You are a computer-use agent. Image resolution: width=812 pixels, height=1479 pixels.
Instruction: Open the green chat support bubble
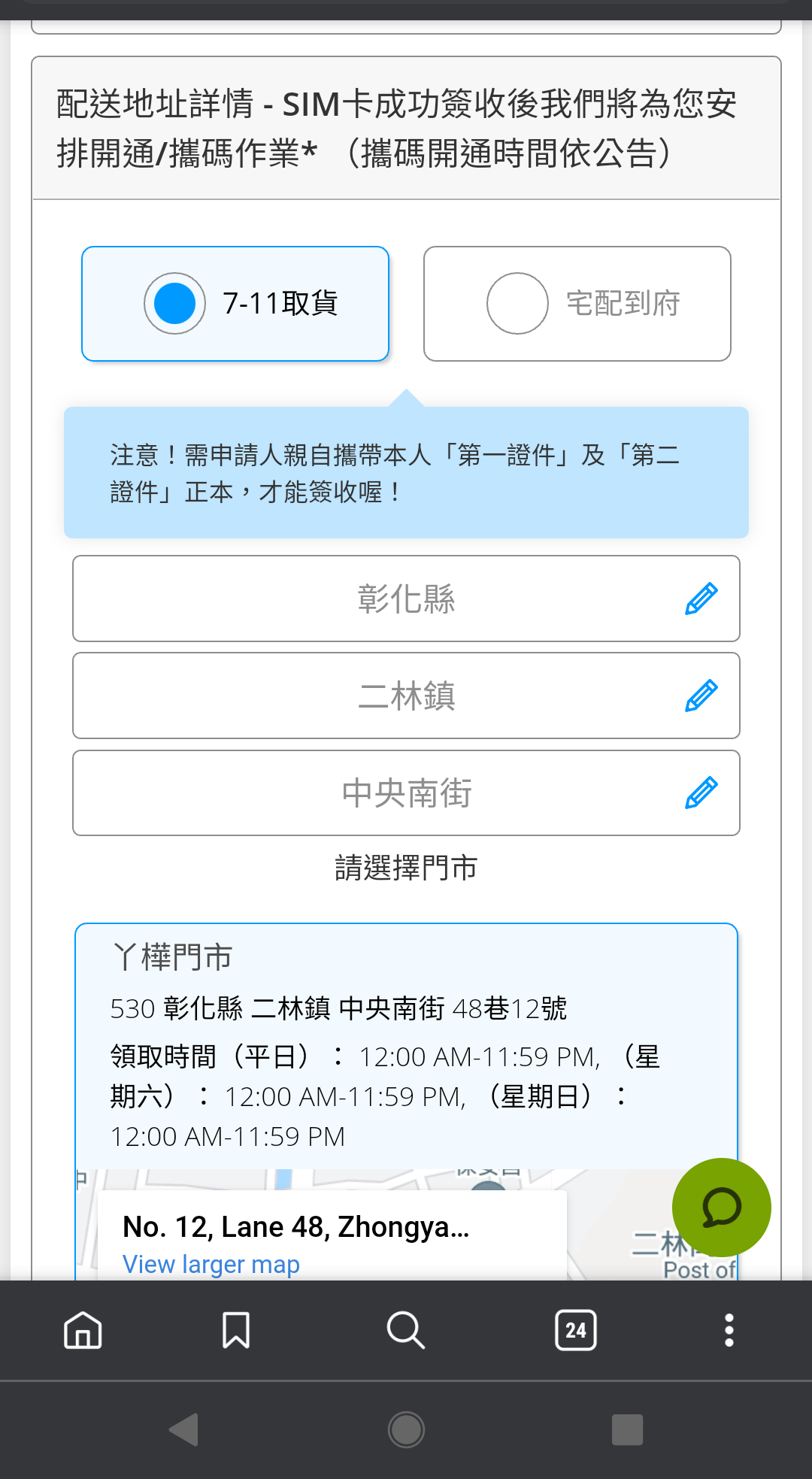[721, 1208]
